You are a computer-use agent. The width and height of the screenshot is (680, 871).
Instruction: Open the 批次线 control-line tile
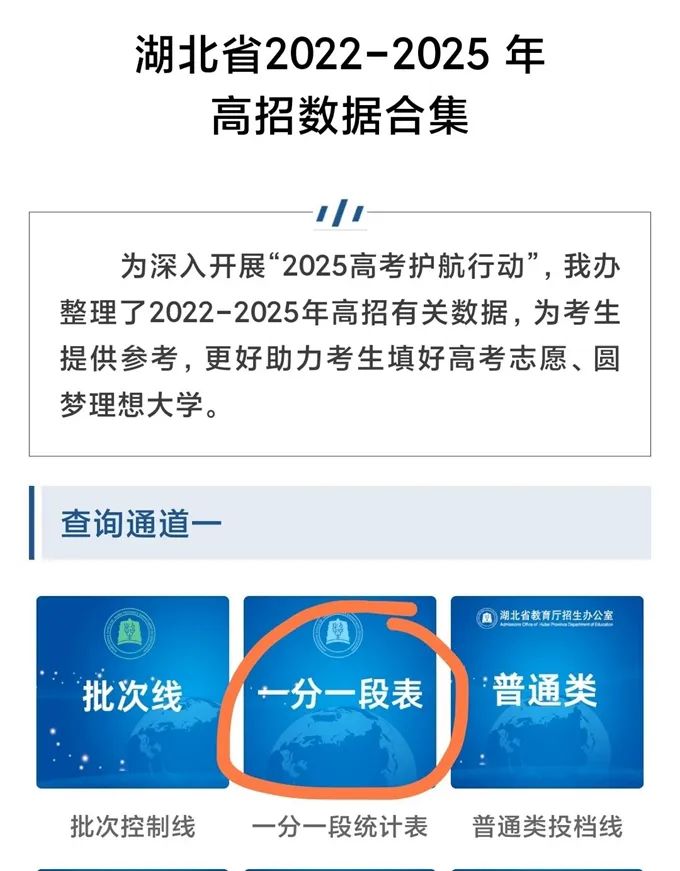click(x=132, y=692)
